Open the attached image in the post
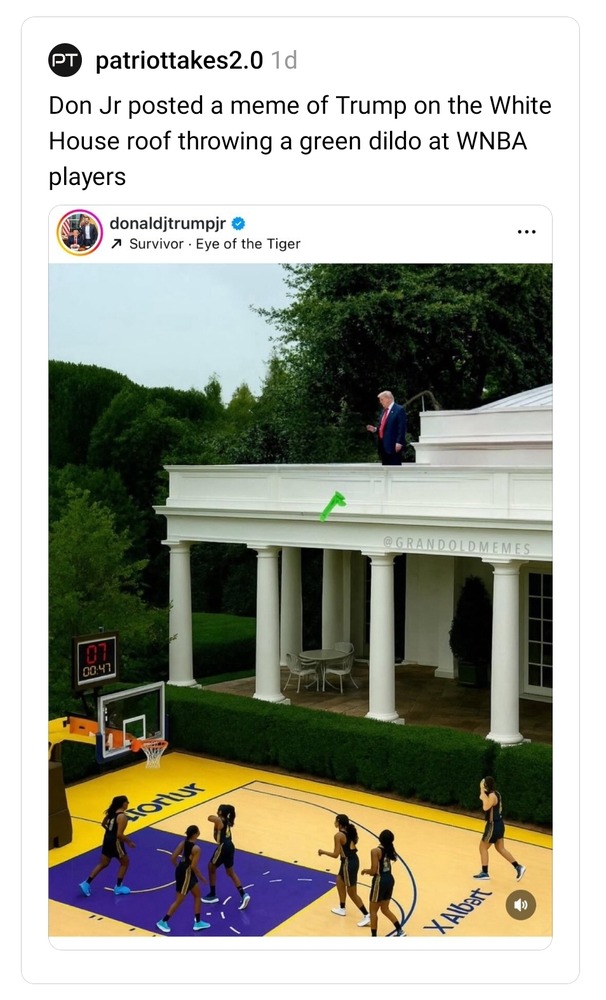The height and width of the screenshot is (1000, 606). pyautogui.click(x=300, y=600)
